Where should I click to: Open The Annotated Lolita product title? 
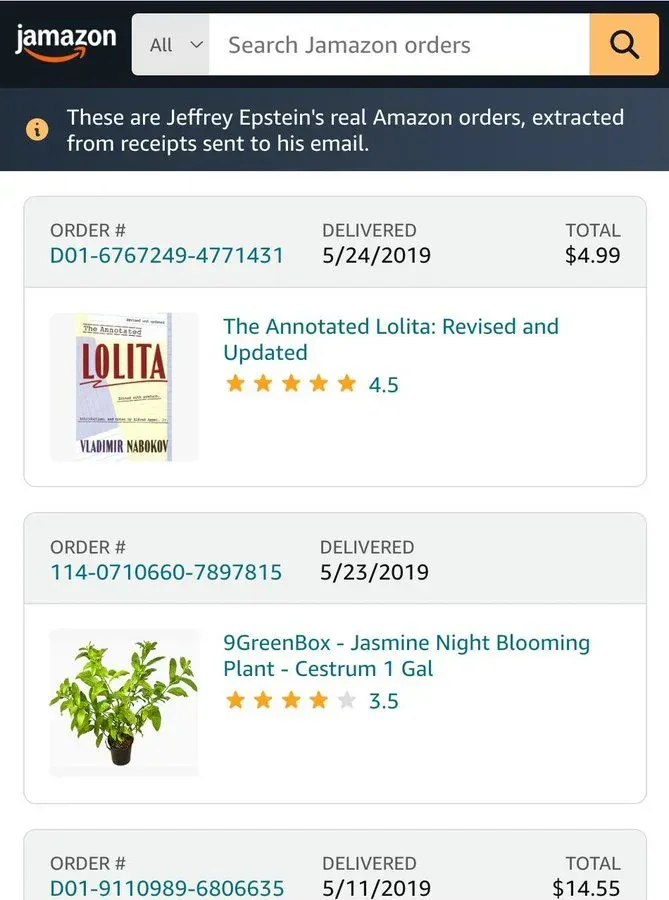[390, 339]
